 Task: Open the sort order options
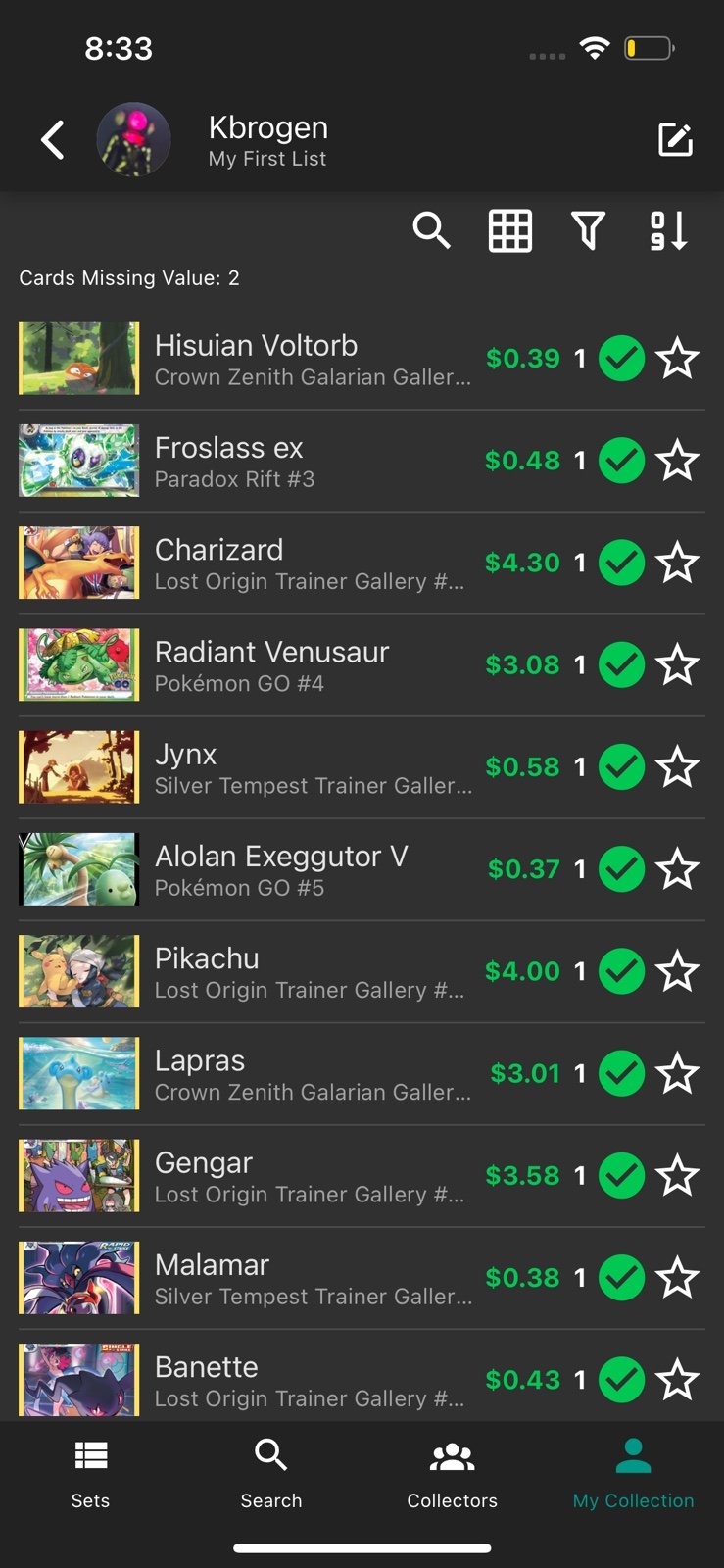click(x=668, y=231)
